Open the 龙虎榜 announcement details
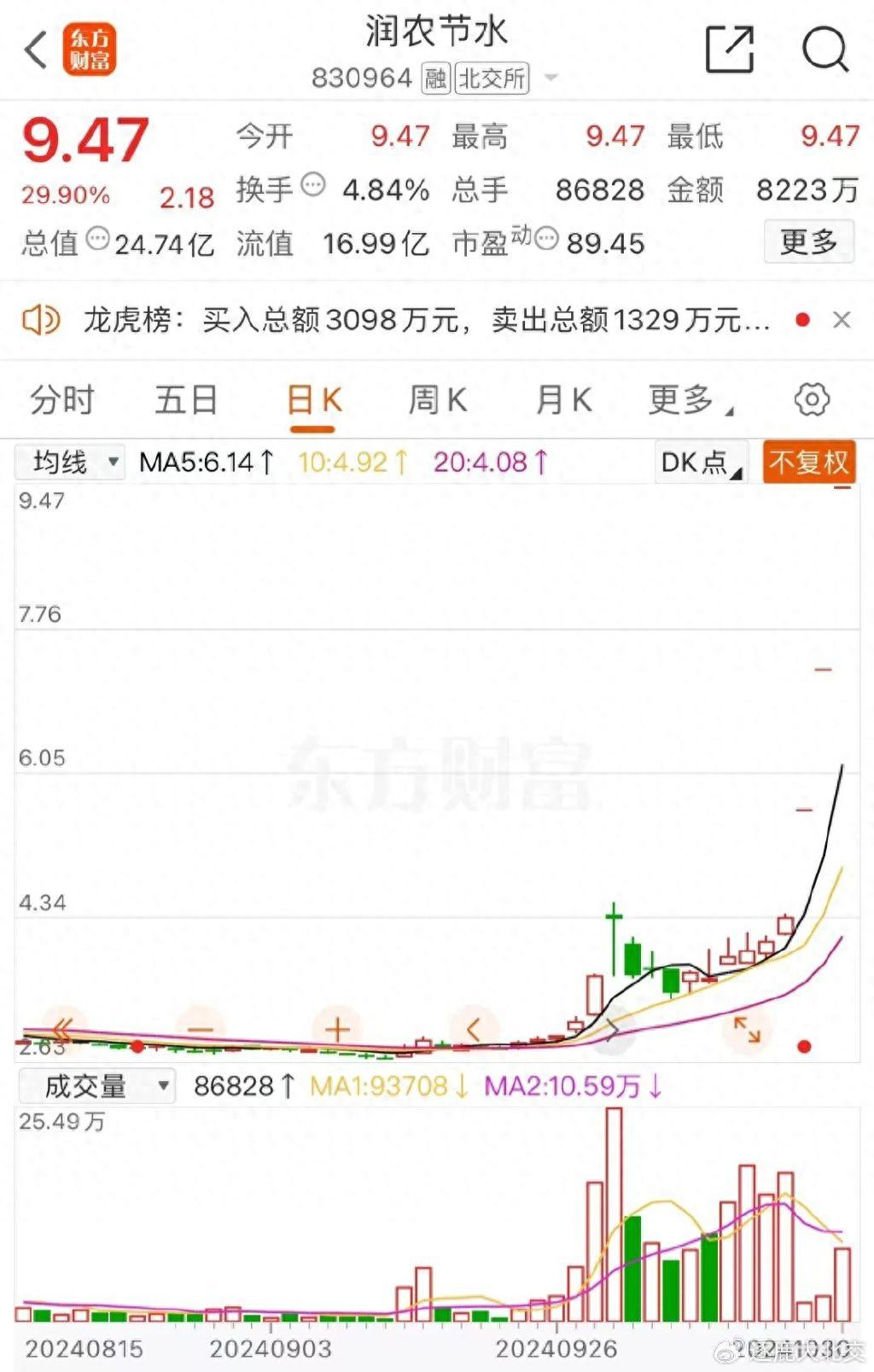 point(427,320)
